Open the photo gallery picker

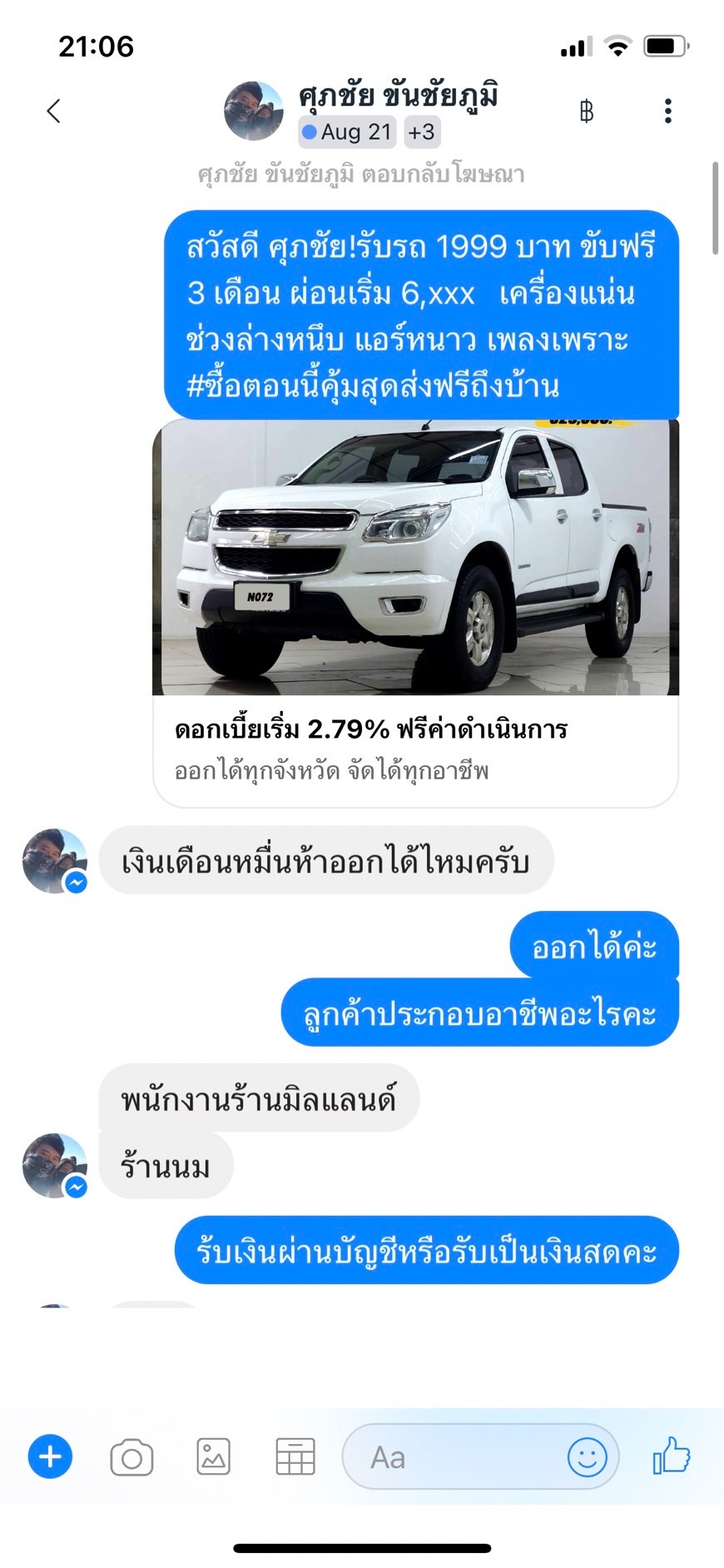tap(213, 1457)
